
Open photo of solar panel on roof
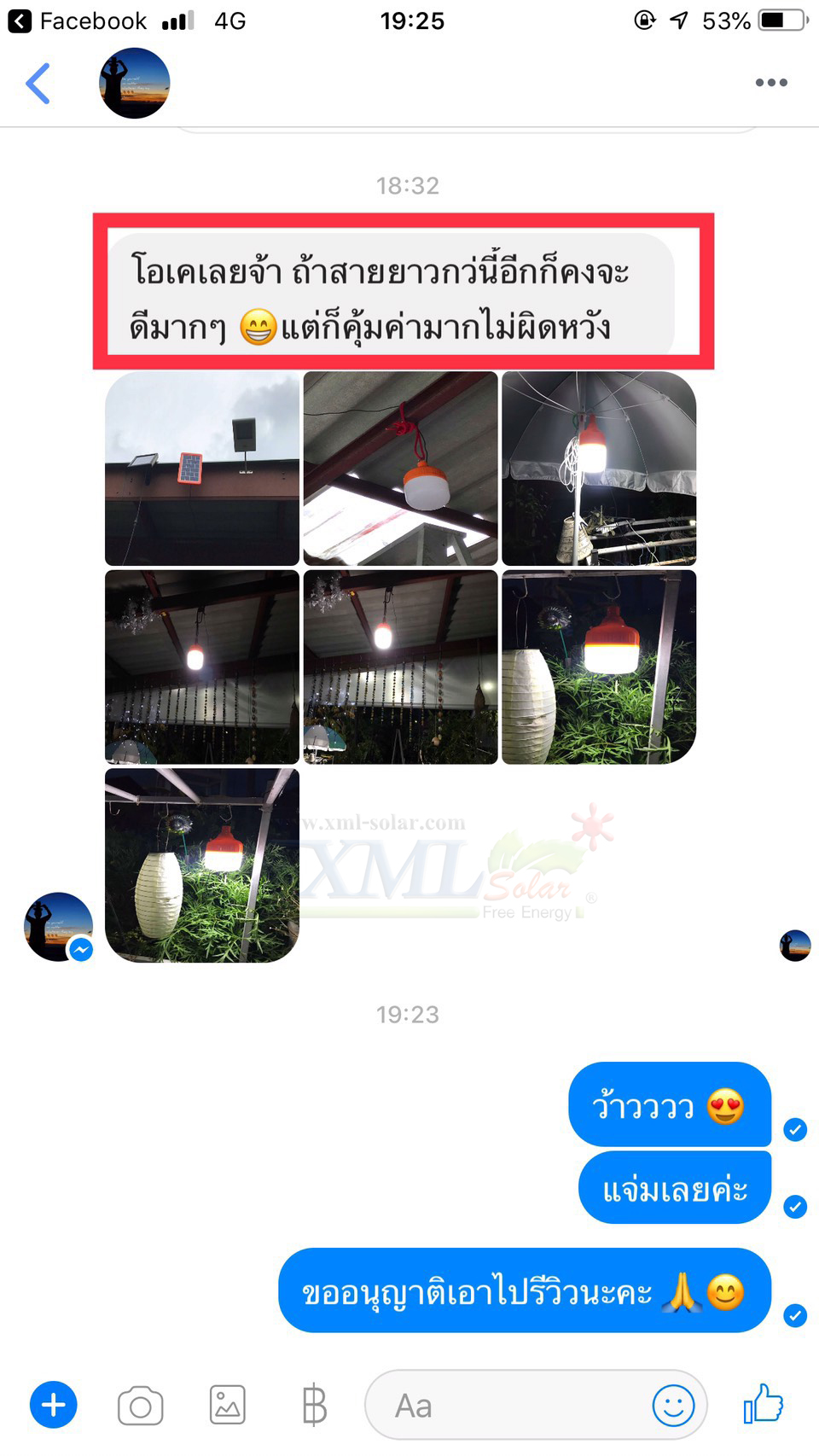[x=202, y=469]
